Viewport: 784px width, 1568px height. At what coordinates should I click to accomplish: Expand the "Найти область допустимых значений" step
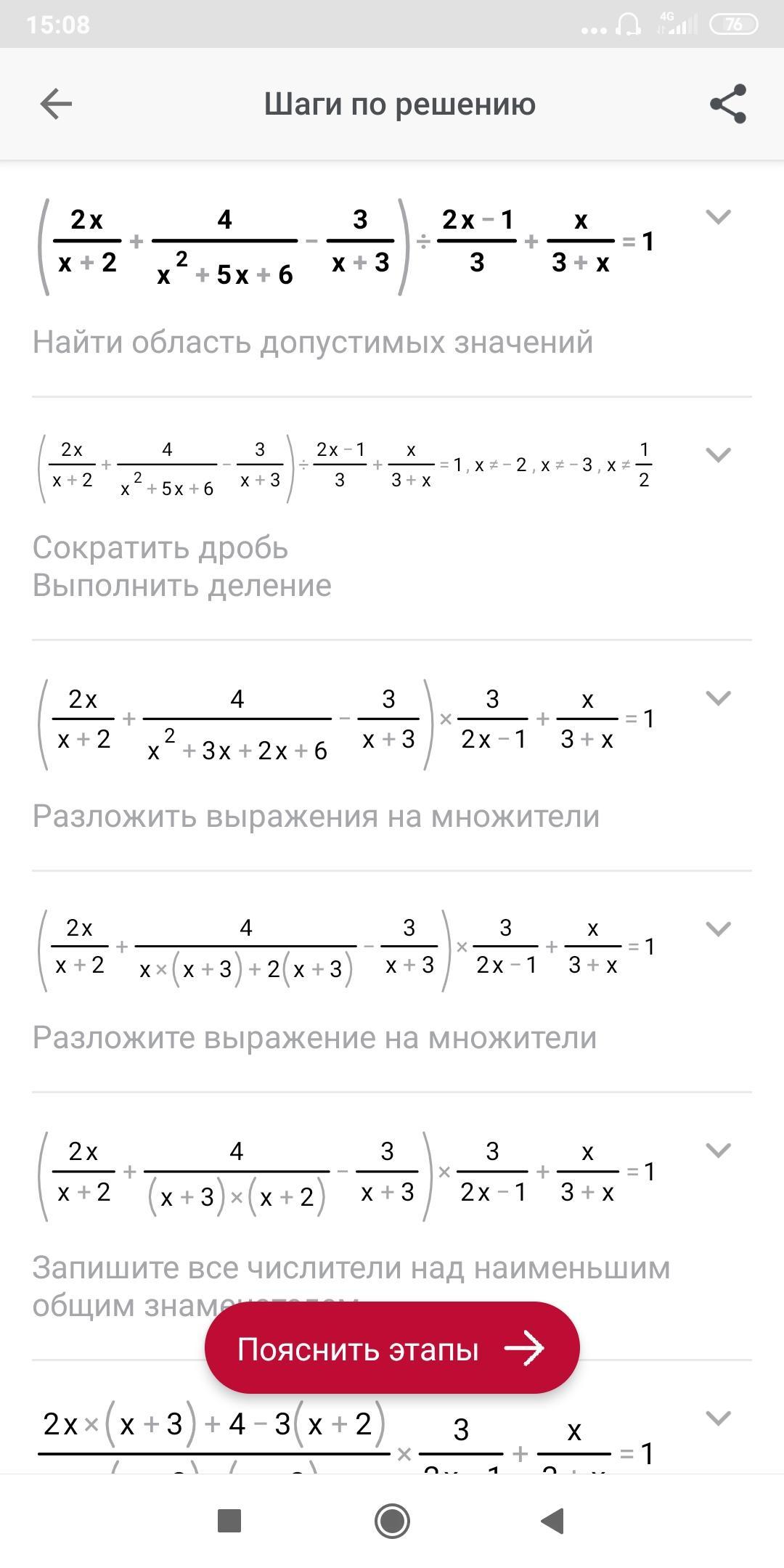[x=718, y=216]
